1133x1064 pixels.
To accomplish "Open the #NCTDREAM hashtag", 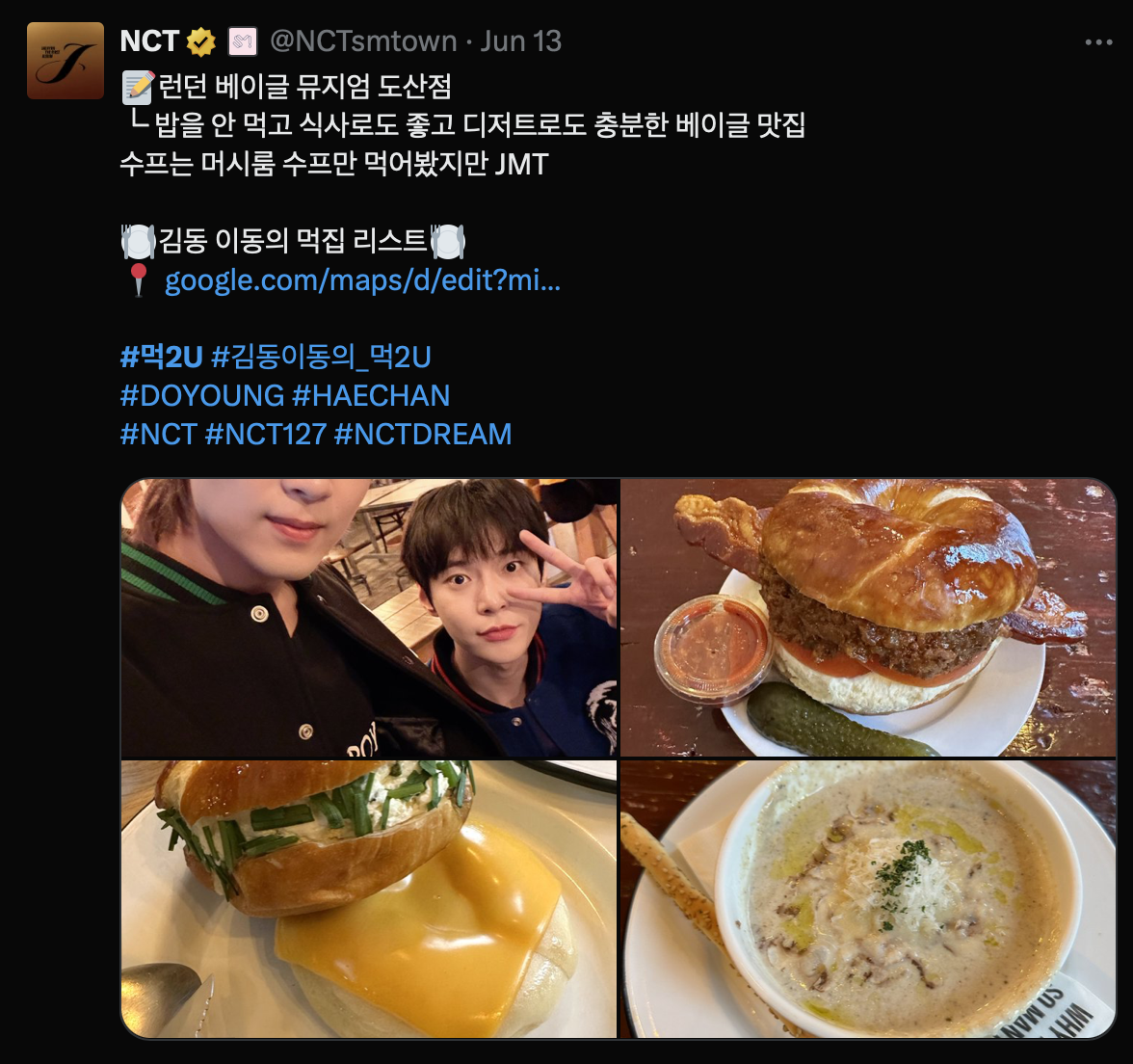I will click(423, 435).
